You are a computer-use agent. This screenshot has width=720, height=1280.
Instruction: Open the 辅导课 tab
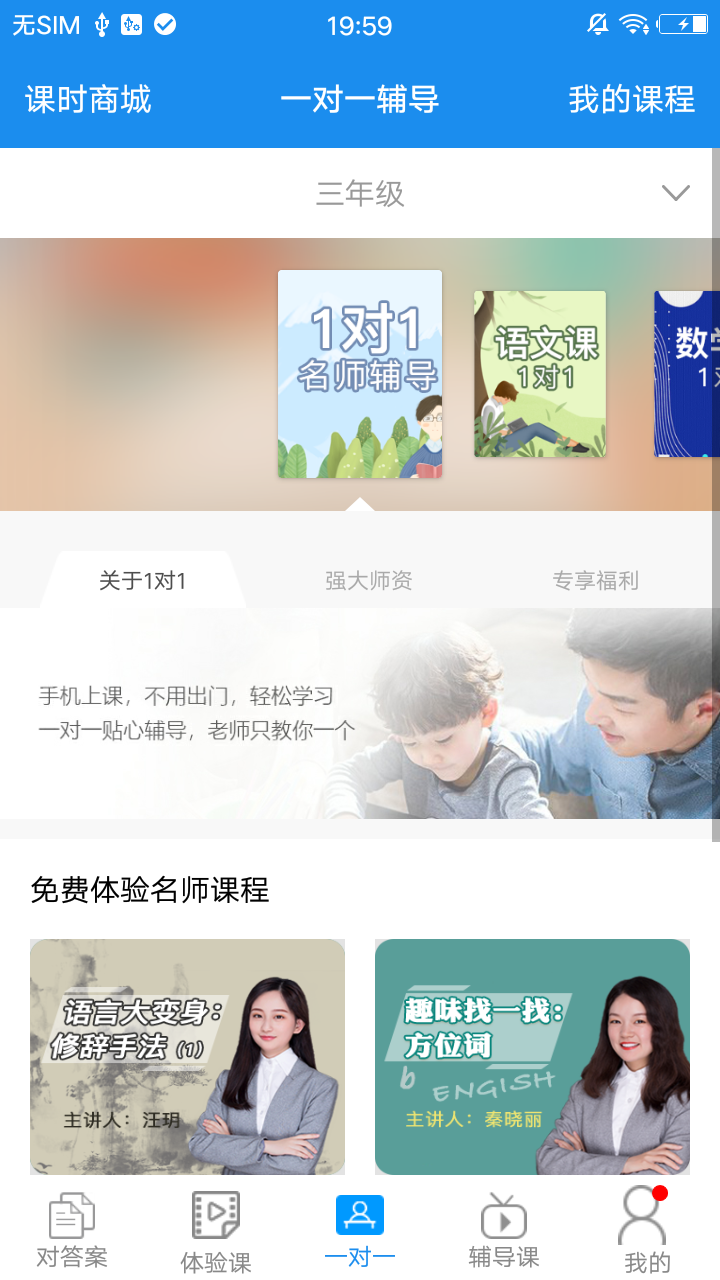coord(504,1231)
